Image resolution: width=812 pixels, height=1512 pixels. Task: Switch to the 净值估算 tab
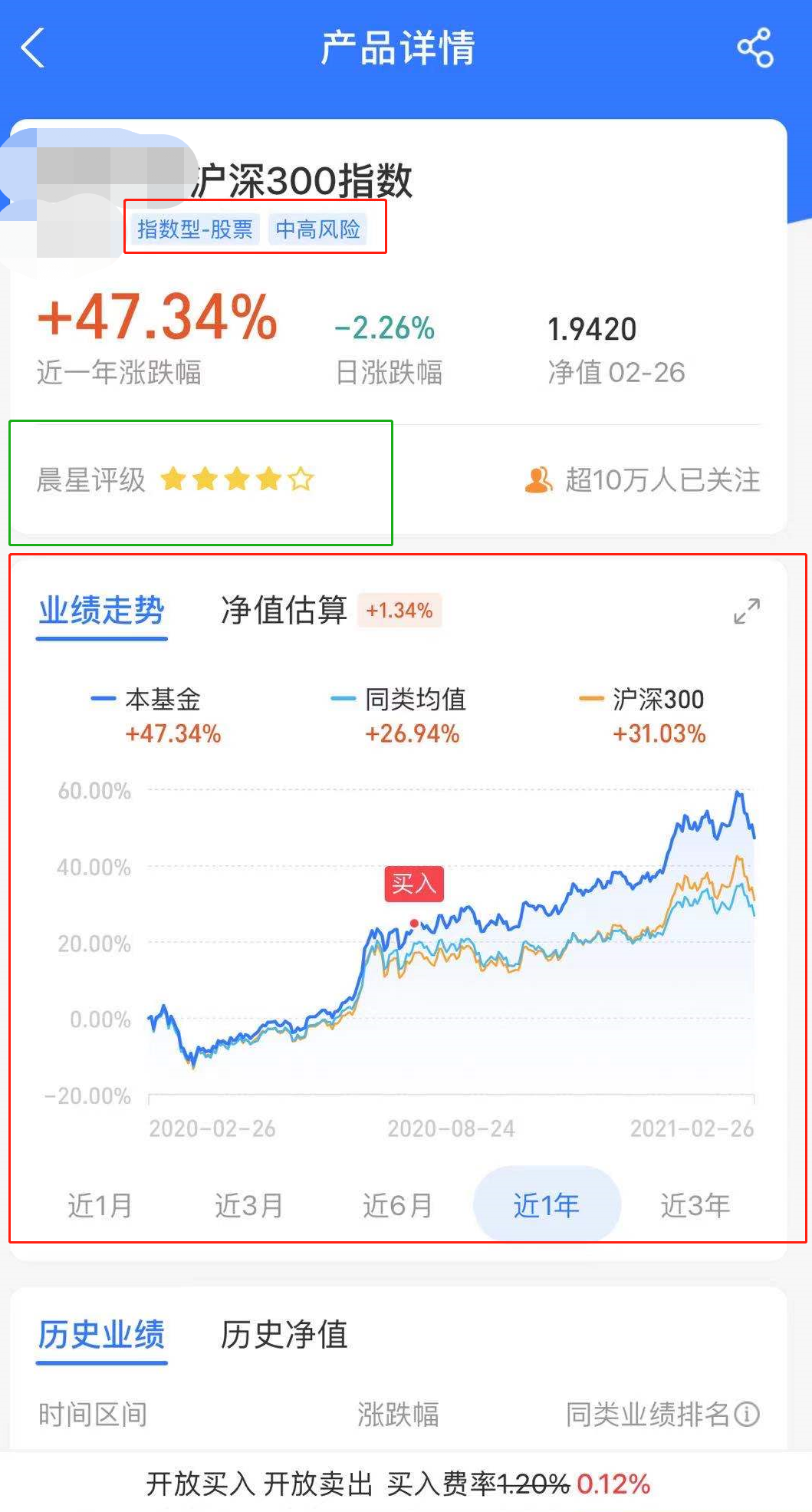[284, 611]
